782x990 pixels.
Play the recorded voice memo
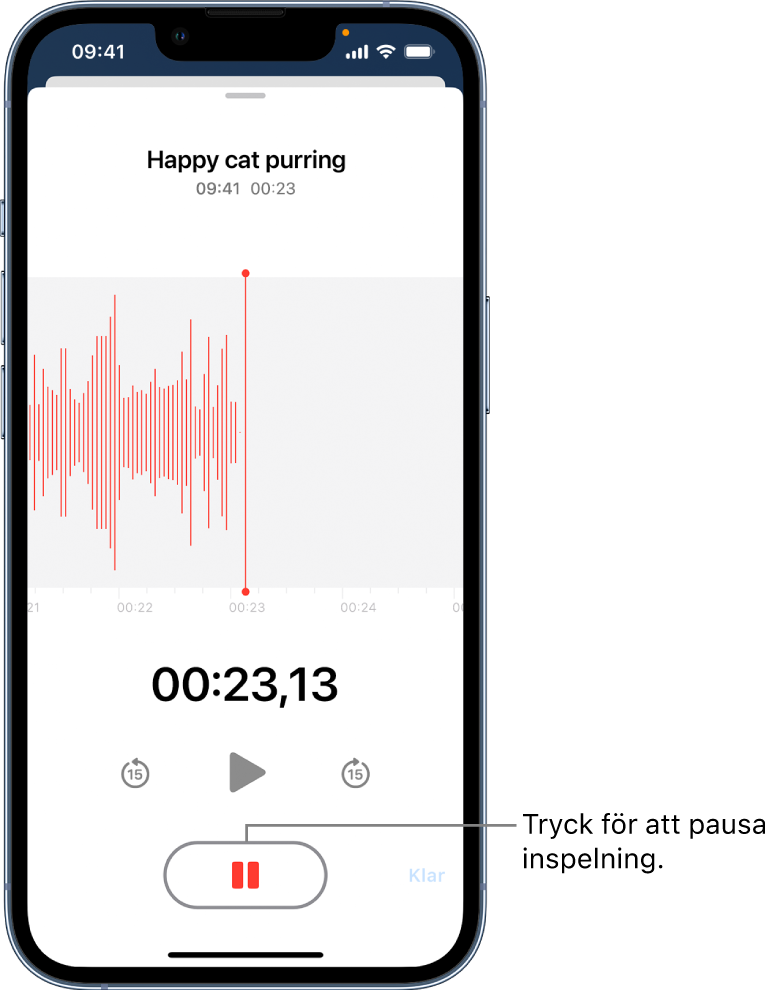coord(246,772)
